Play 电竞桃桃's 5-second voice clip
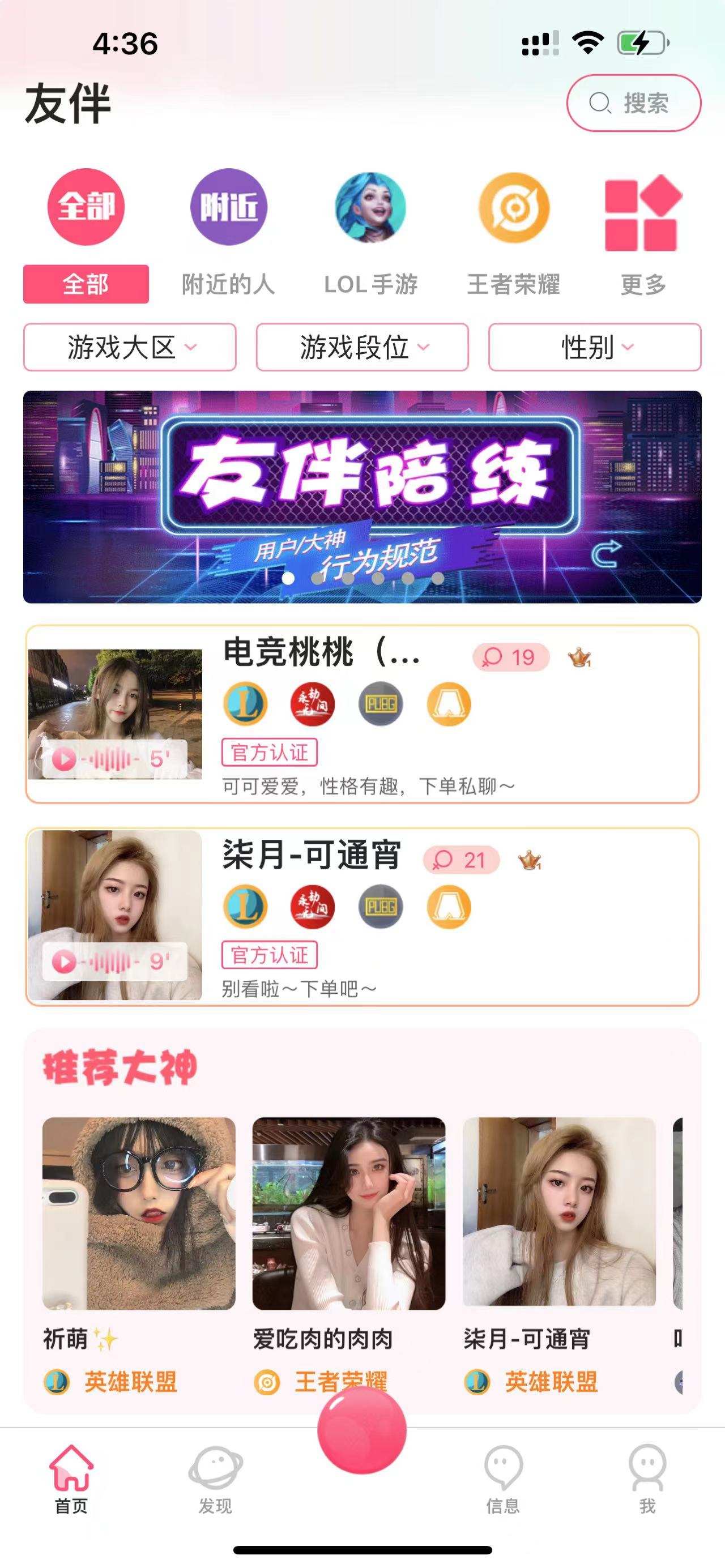Image resolution: width=725 pixels, height=1568 pixels. (114, 759)
